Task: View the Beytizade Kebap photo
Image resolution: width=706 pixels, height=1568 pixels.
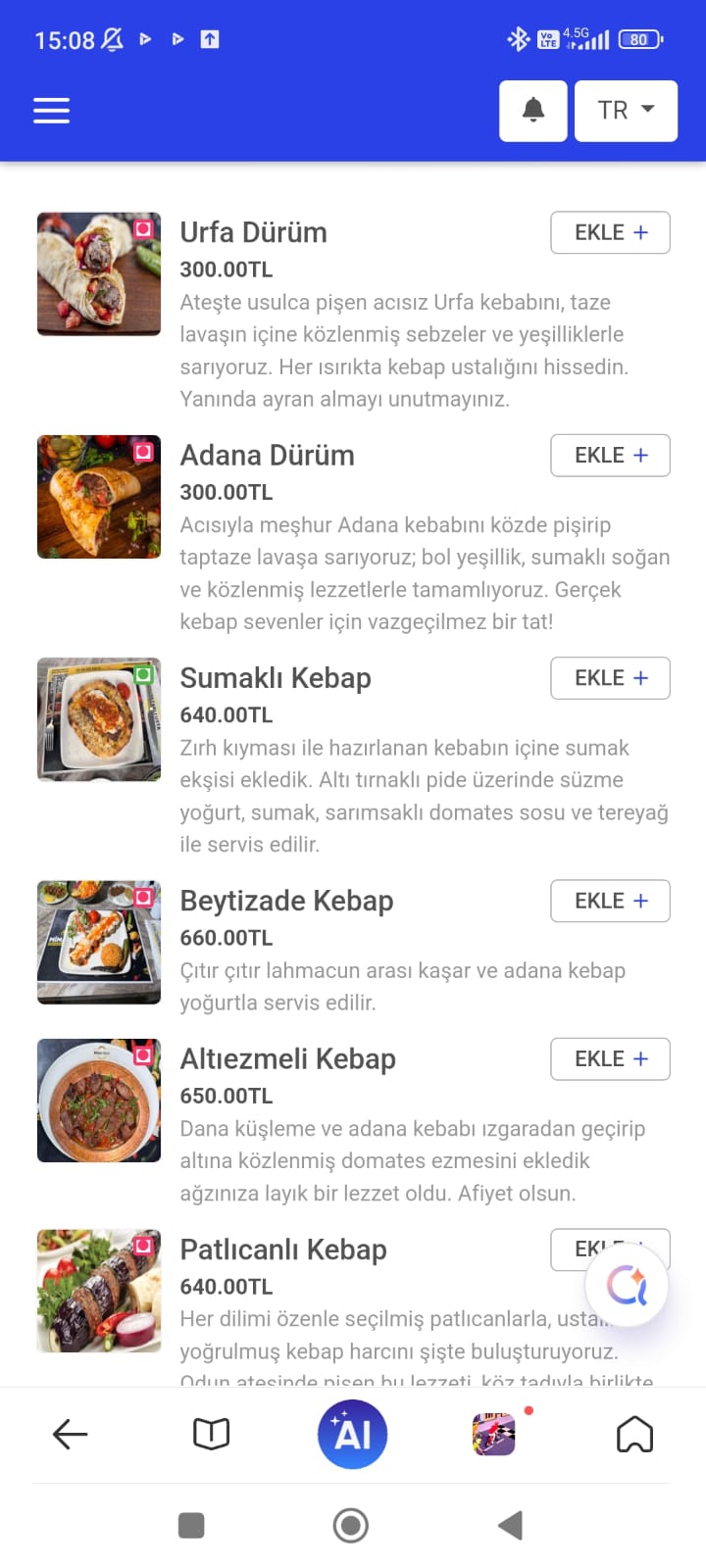Action: coord(98,942)
